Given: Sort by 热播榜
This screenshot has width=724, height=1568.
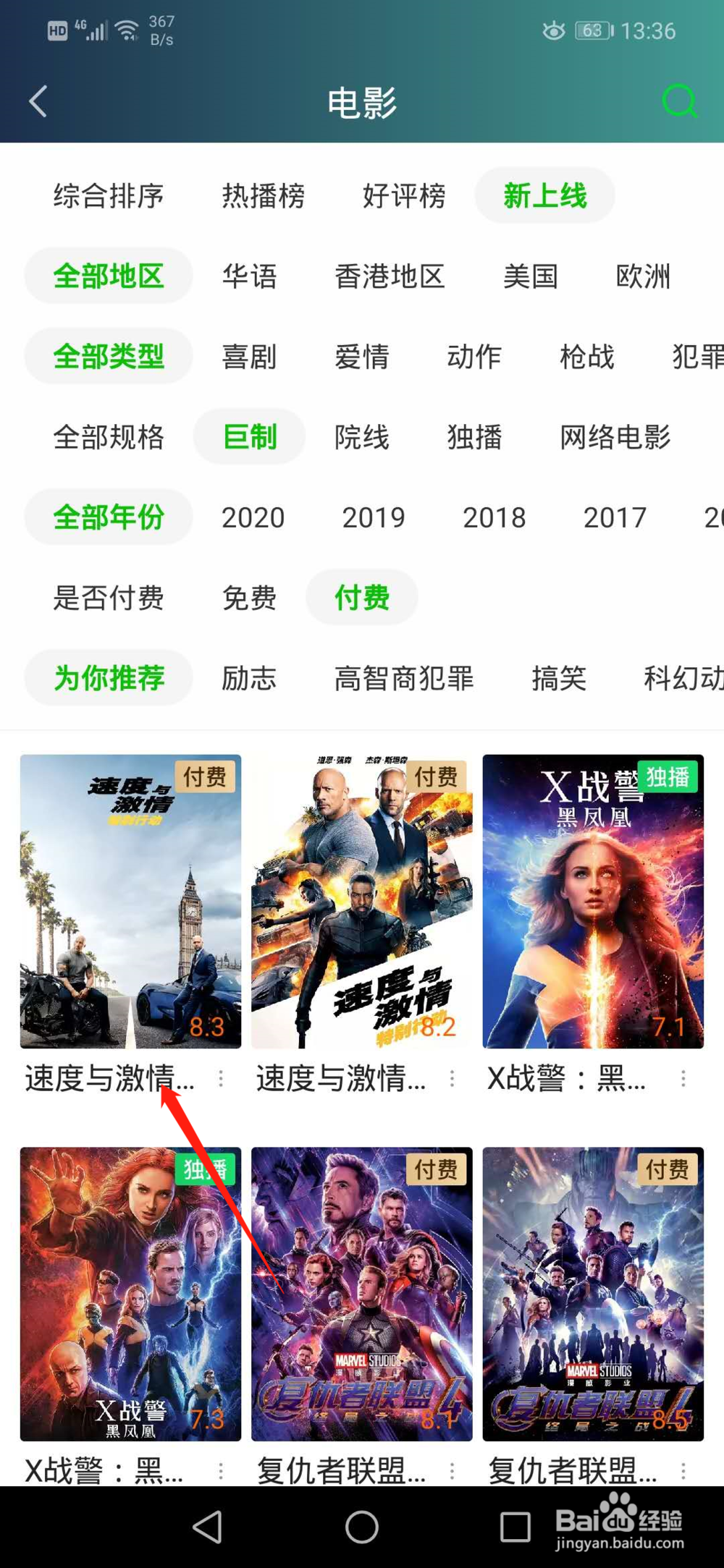Looking at the screenshot, I should [263, 195].
